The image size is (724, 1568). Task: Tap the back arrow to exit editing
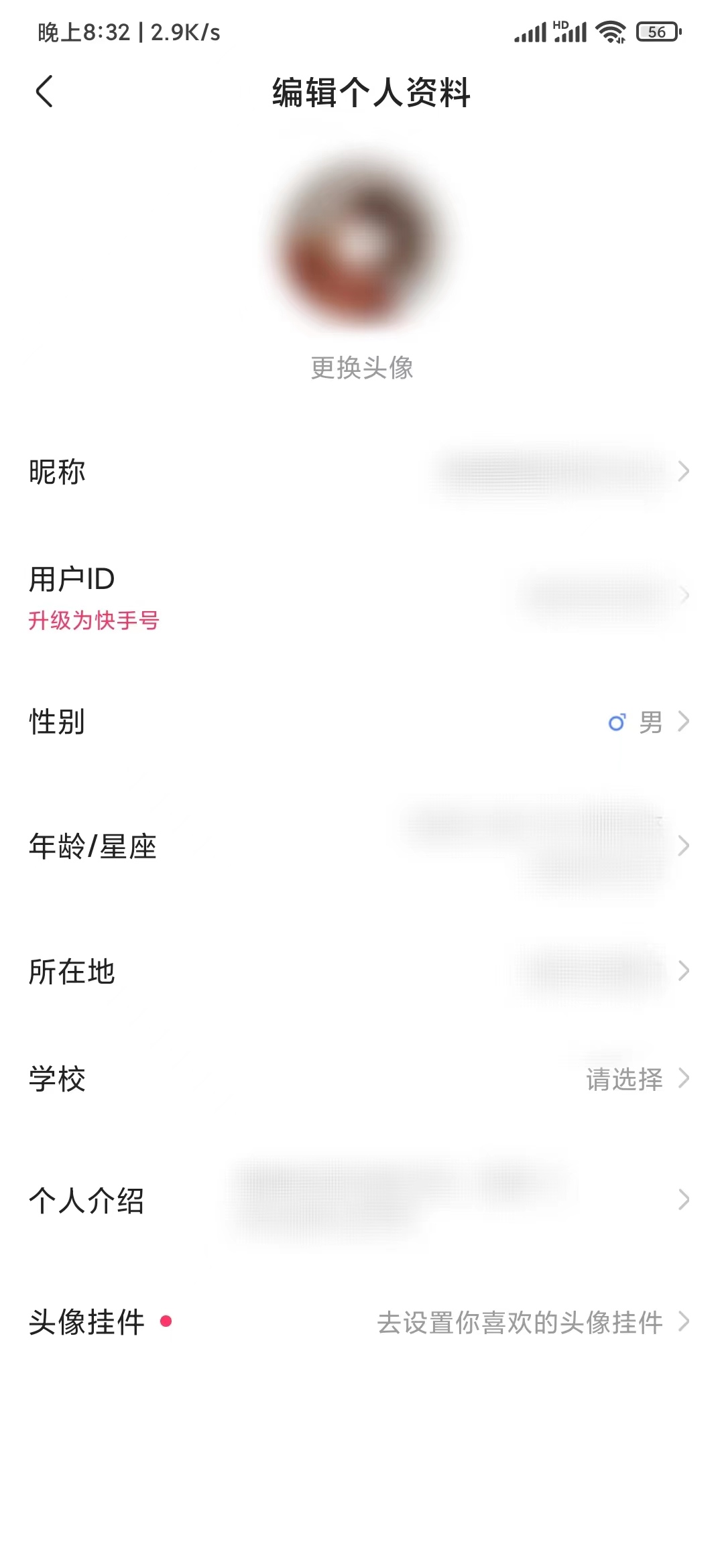(x=45, y=92)
